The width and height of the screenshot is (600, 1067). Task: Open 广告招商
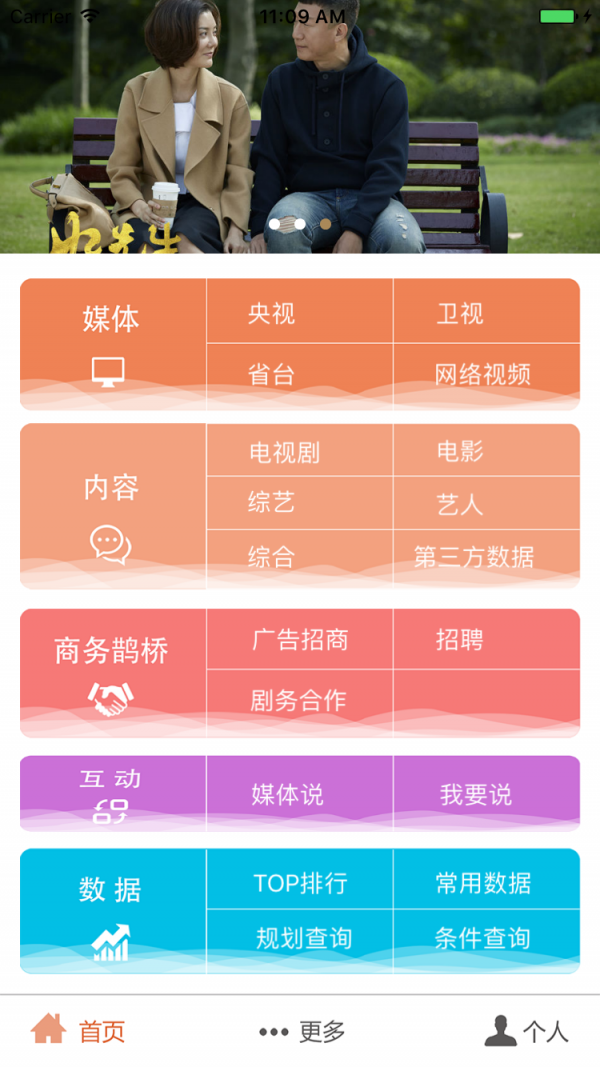pyautogui.click(x=299, y=640)
